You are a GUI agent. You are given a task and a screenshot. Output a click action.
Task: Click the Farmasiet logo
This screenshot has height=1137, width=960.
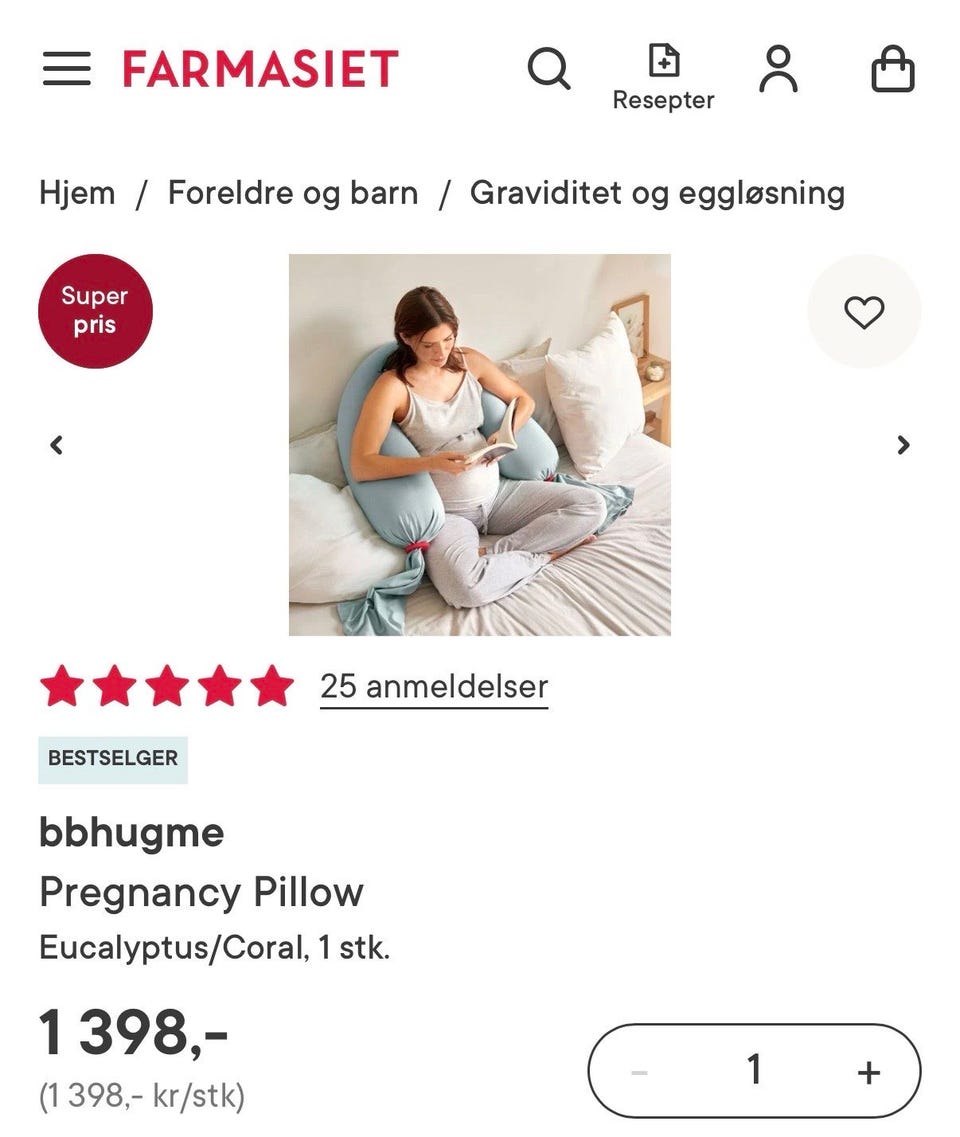[x=256, y=69]
